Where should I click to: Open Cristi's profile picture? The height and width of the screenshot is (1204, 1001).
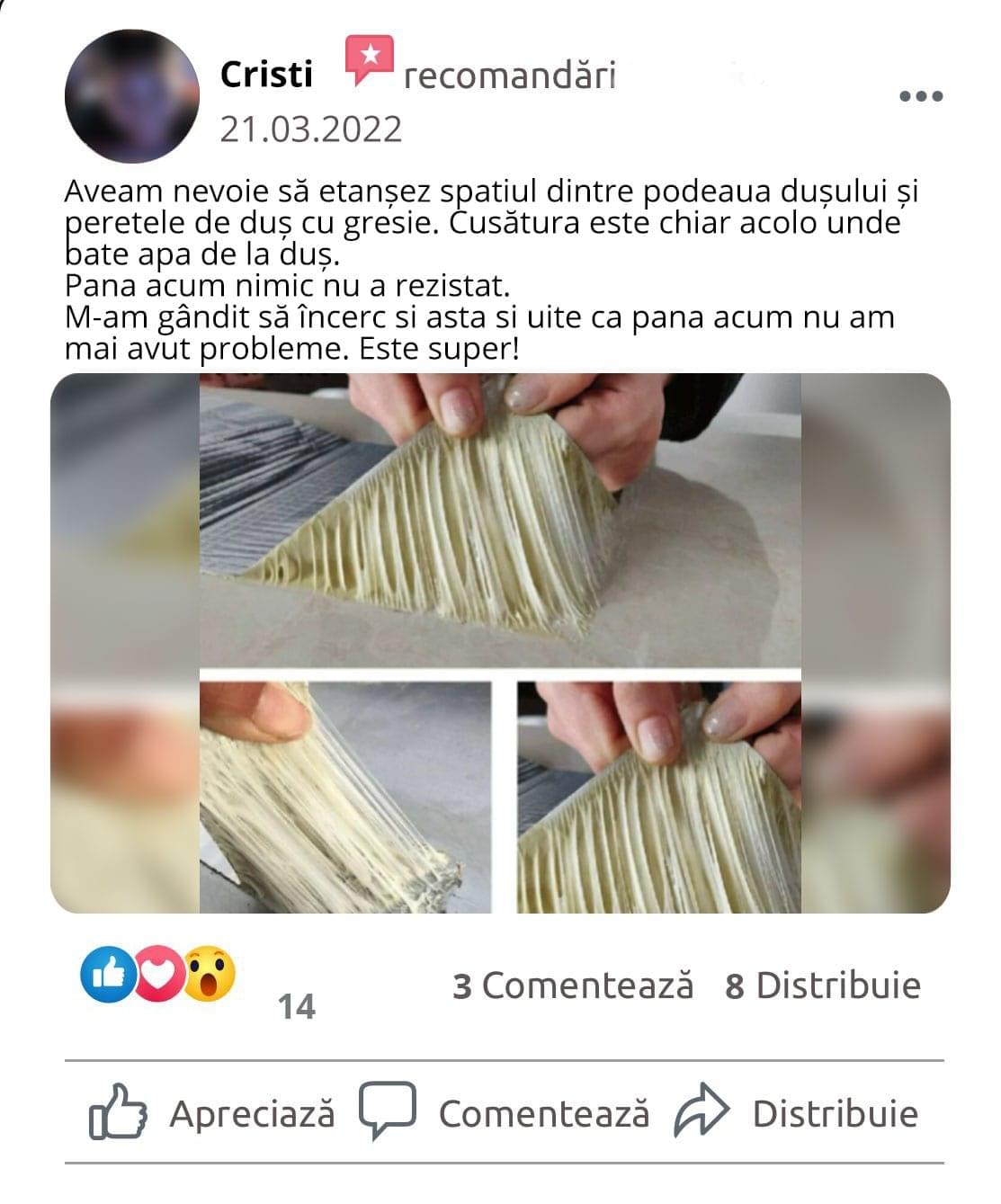(131, 95)
